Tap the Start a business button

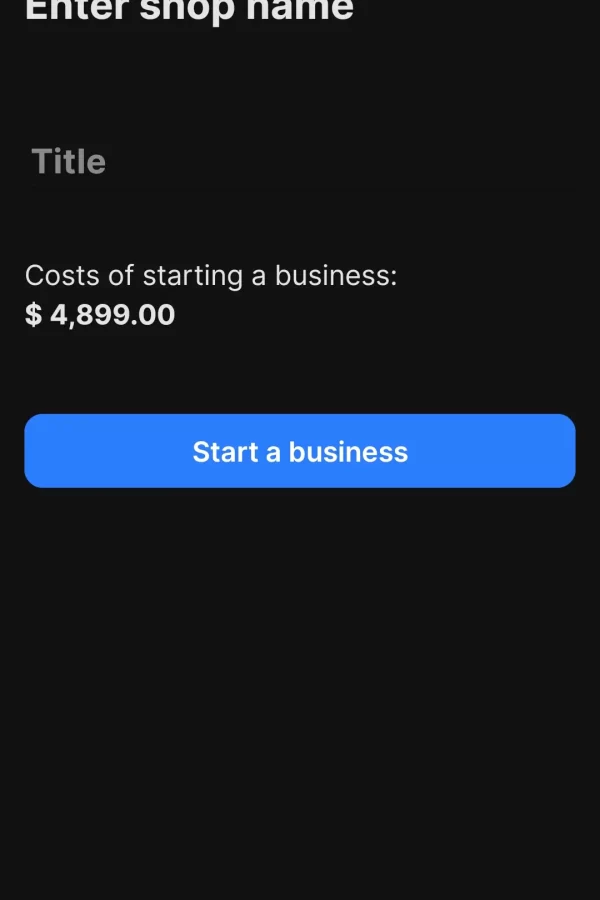[300, 451]
